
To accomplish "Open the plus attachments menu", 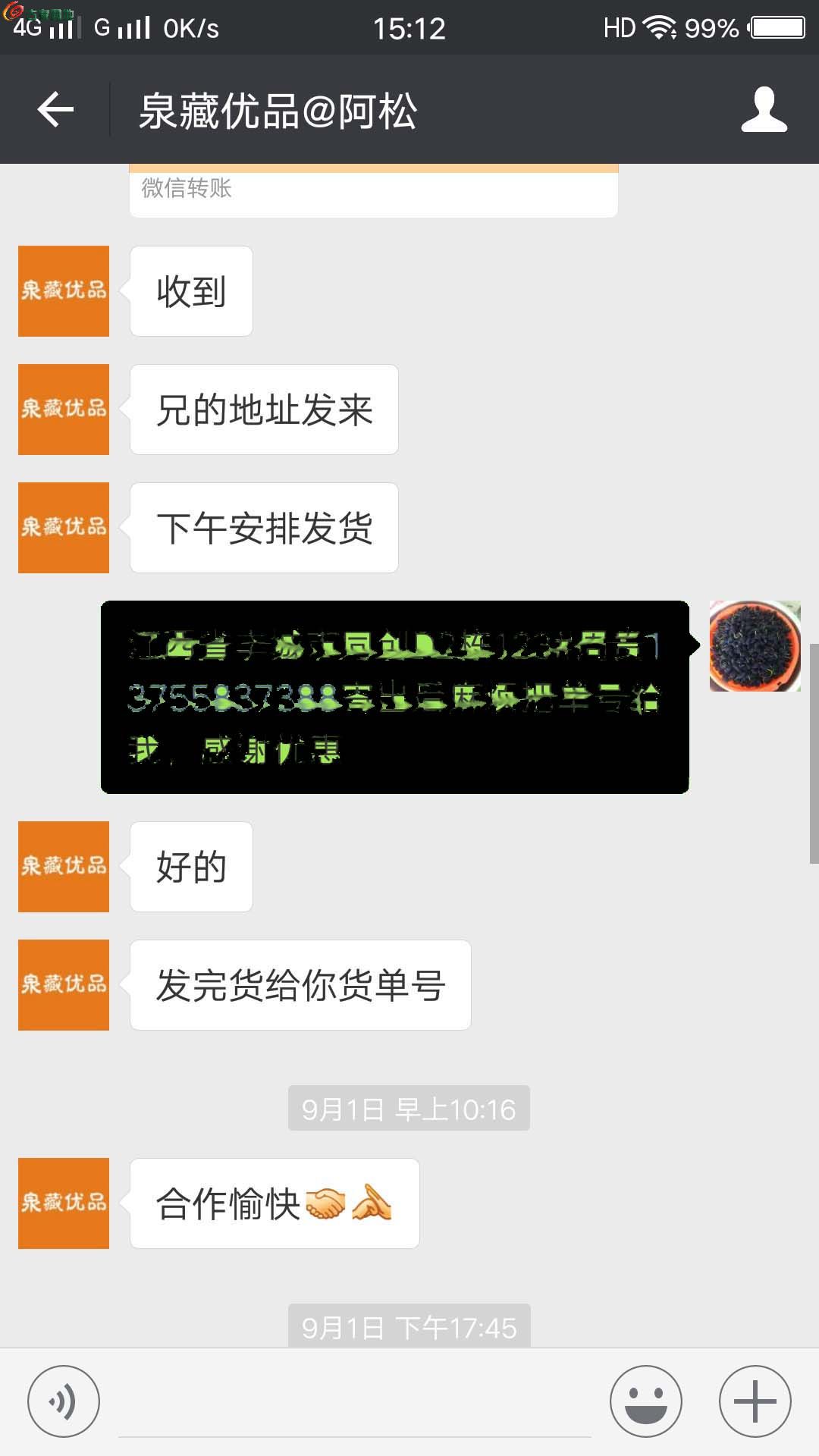I will click(755, 1401).
